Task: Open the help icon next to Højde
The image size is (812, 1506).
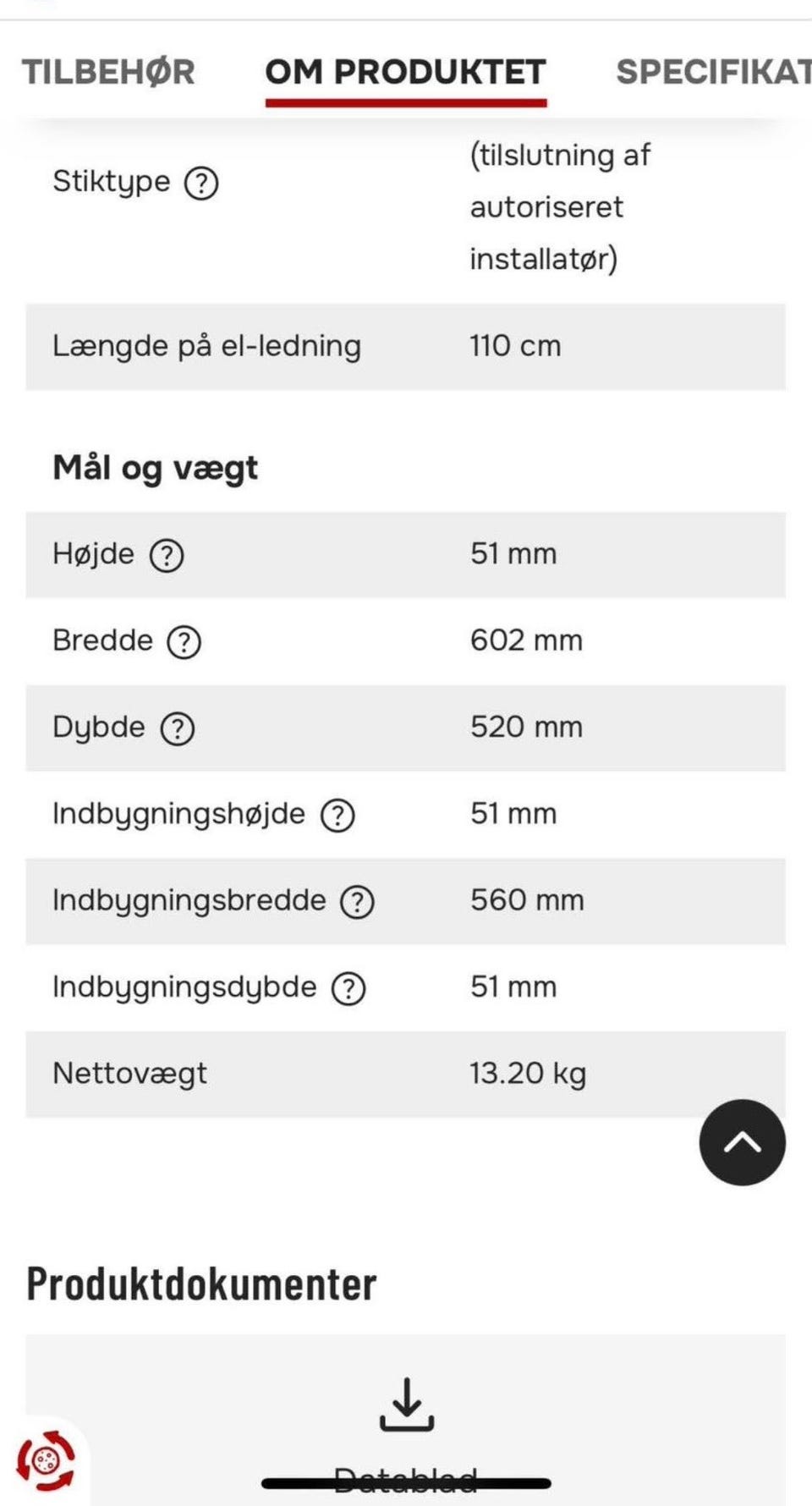Action: pos(167,556)
